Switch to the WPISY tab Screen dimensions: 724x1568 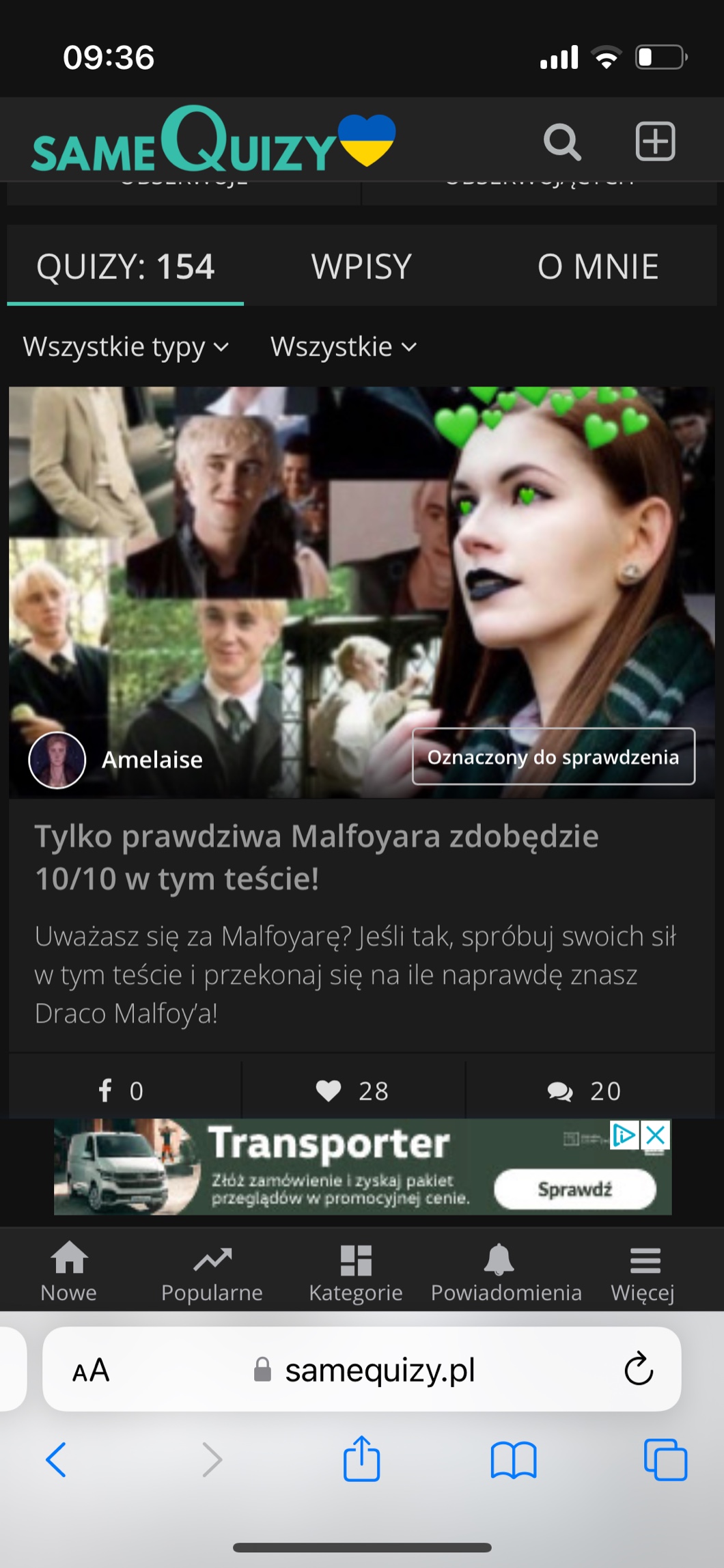[361, 266]
